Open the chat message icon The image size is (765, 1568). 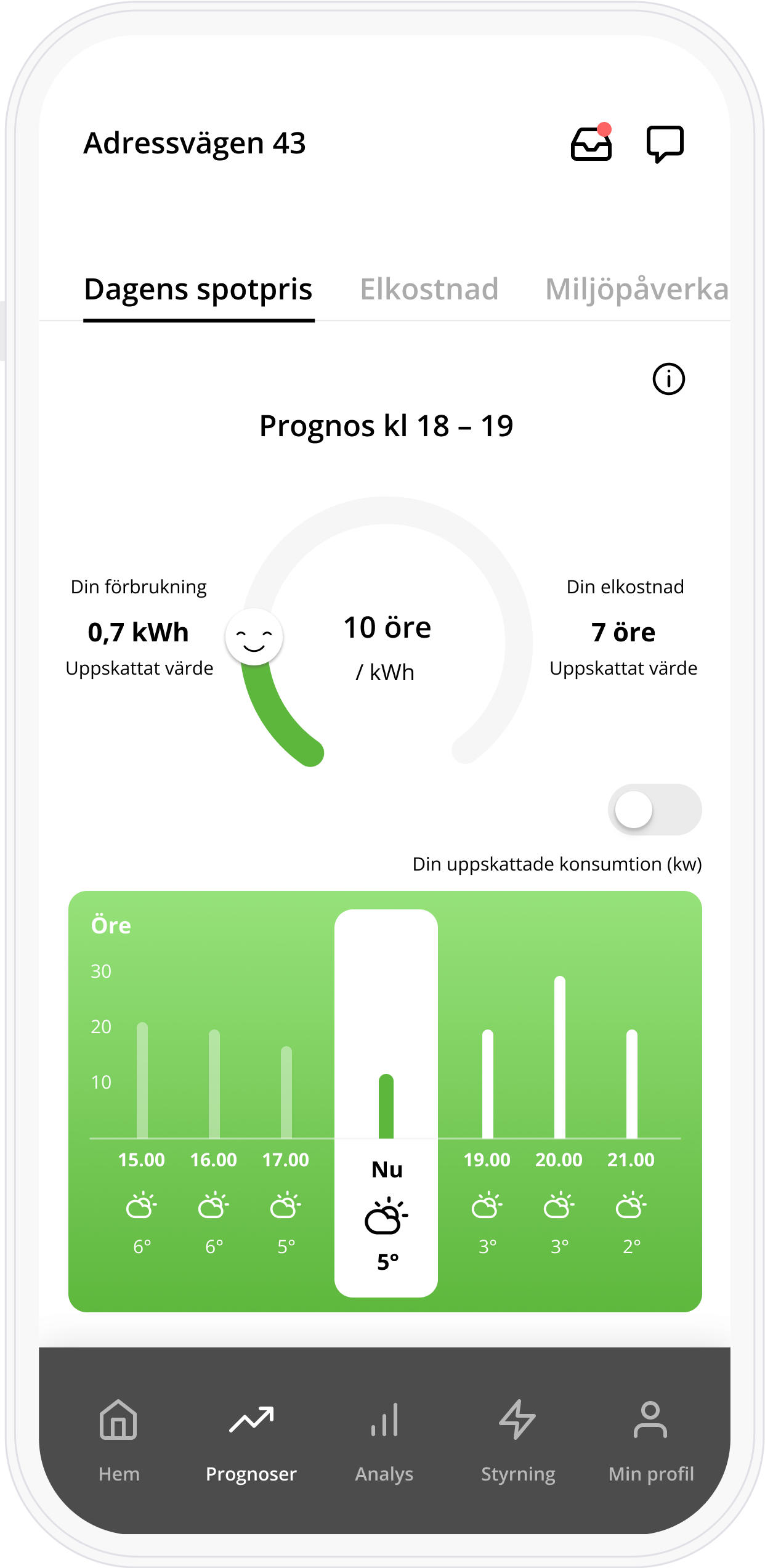coord(665,144)
